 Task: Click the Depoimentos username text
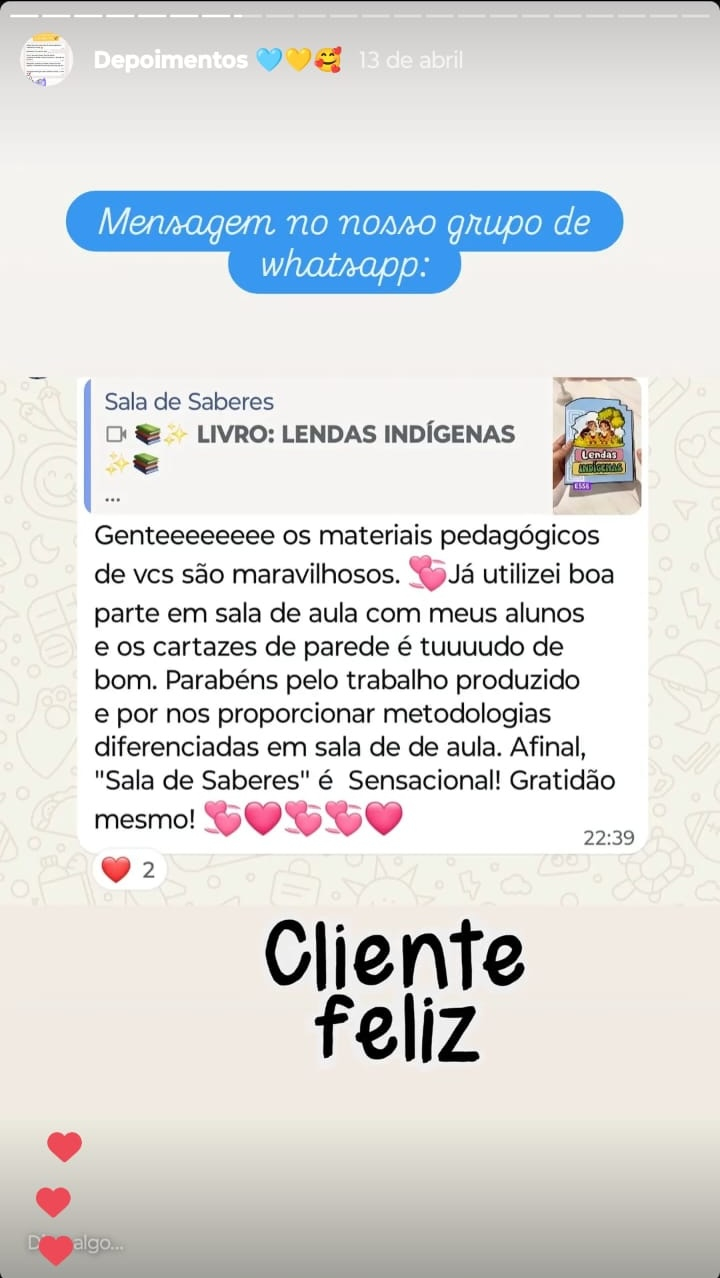point(170,60)
